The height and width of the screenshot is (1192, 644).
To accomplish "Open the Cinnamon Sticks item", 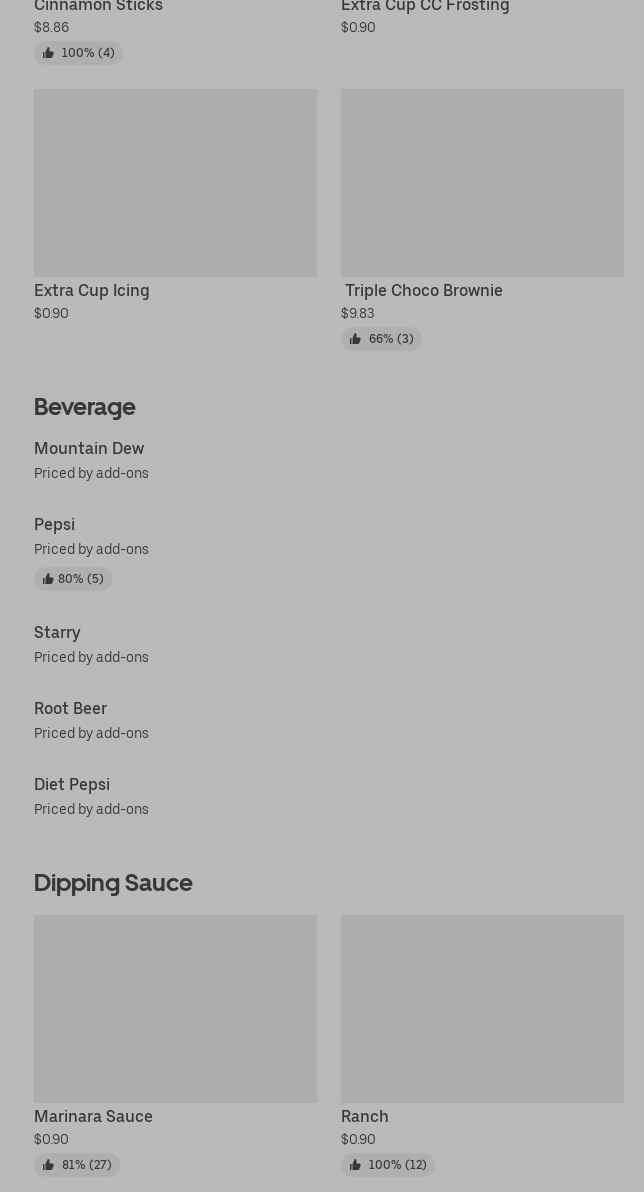I will pyautogui.click(x=98, y=7).
